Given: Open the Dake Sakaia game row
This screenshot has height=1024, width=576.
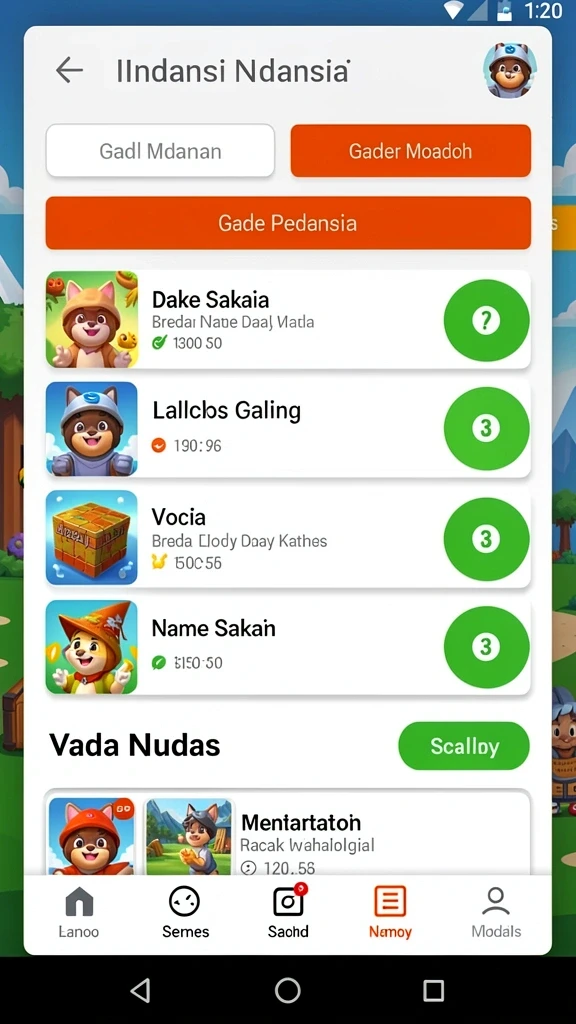Looking at the screenshot, I should click(288, 319).
